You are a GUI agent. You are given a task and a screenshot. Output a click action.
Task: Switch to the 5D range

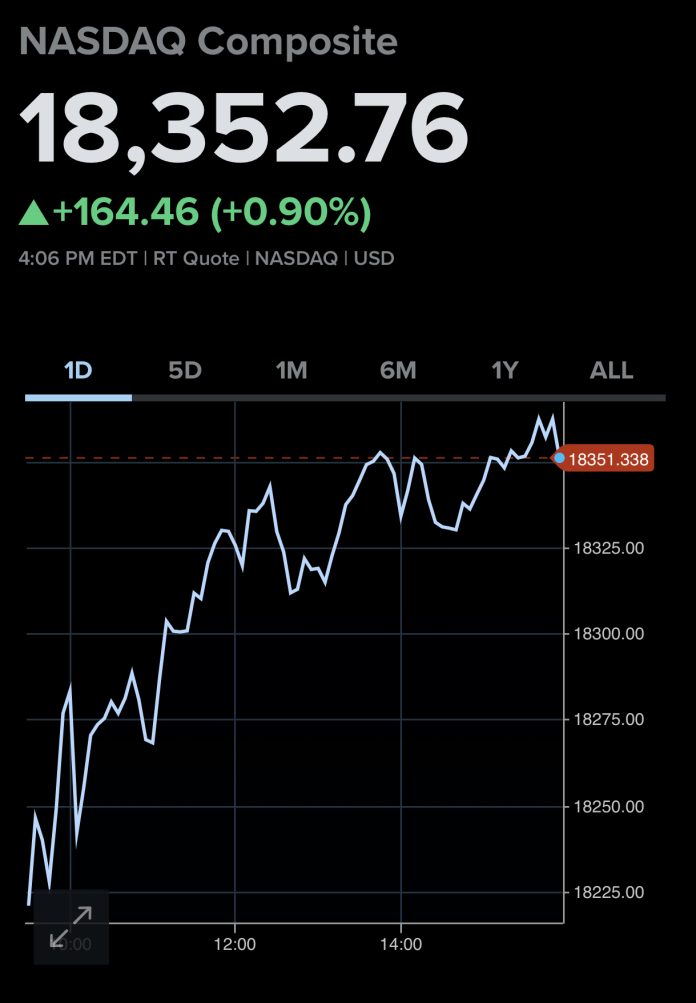[x=185, y=370]
